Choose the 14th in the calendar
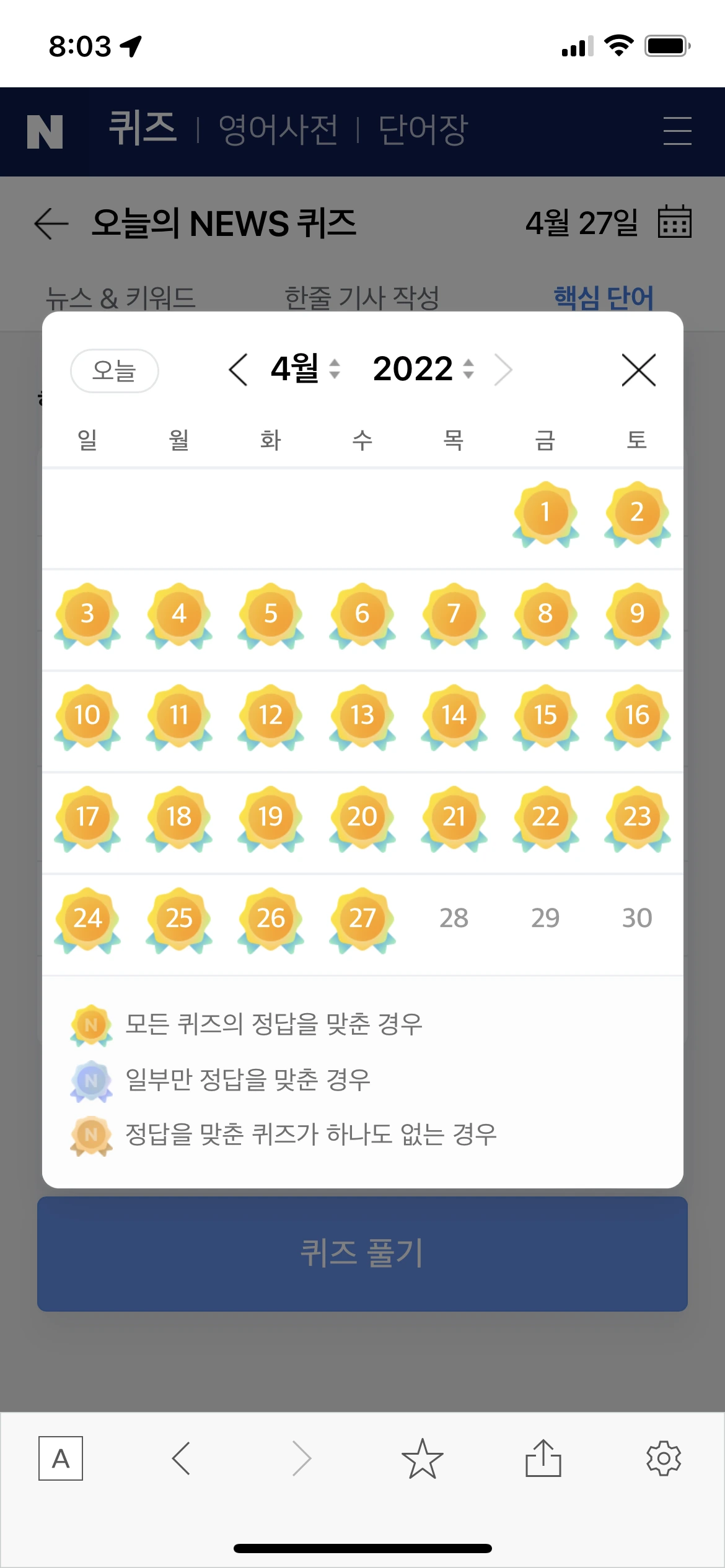Image resolution: width=725 pixels, height=1568 pixels. tap(454, 716)
